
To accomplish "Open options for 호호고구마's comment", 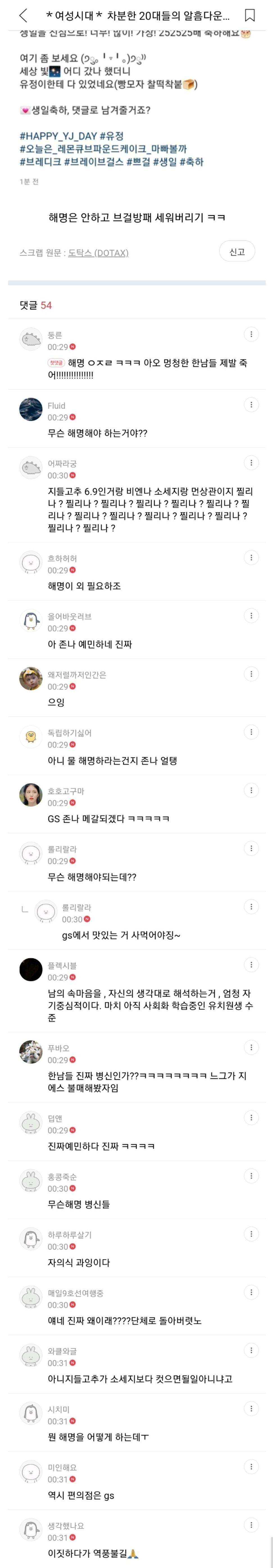I will coord(251,790).
